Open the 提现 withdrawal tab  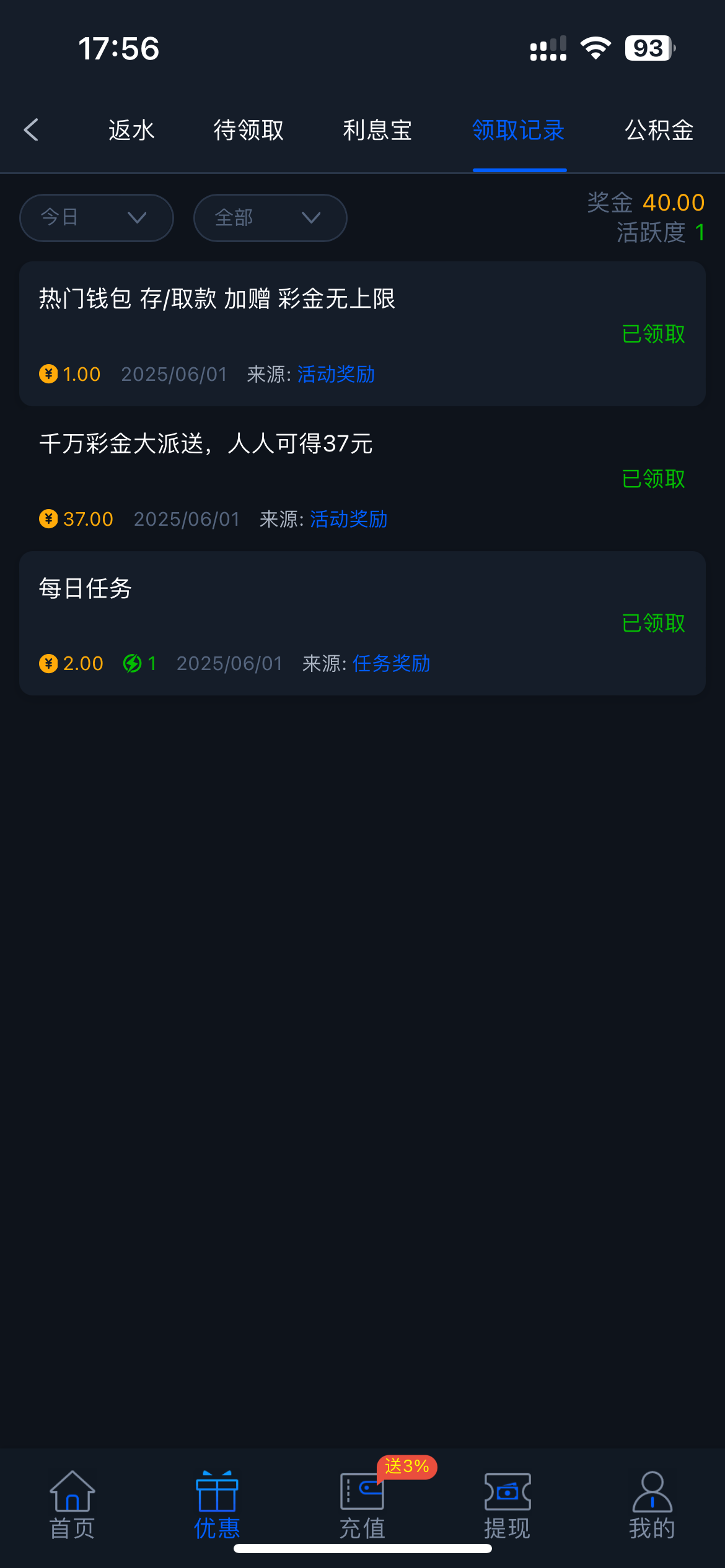click(507, 1505)
